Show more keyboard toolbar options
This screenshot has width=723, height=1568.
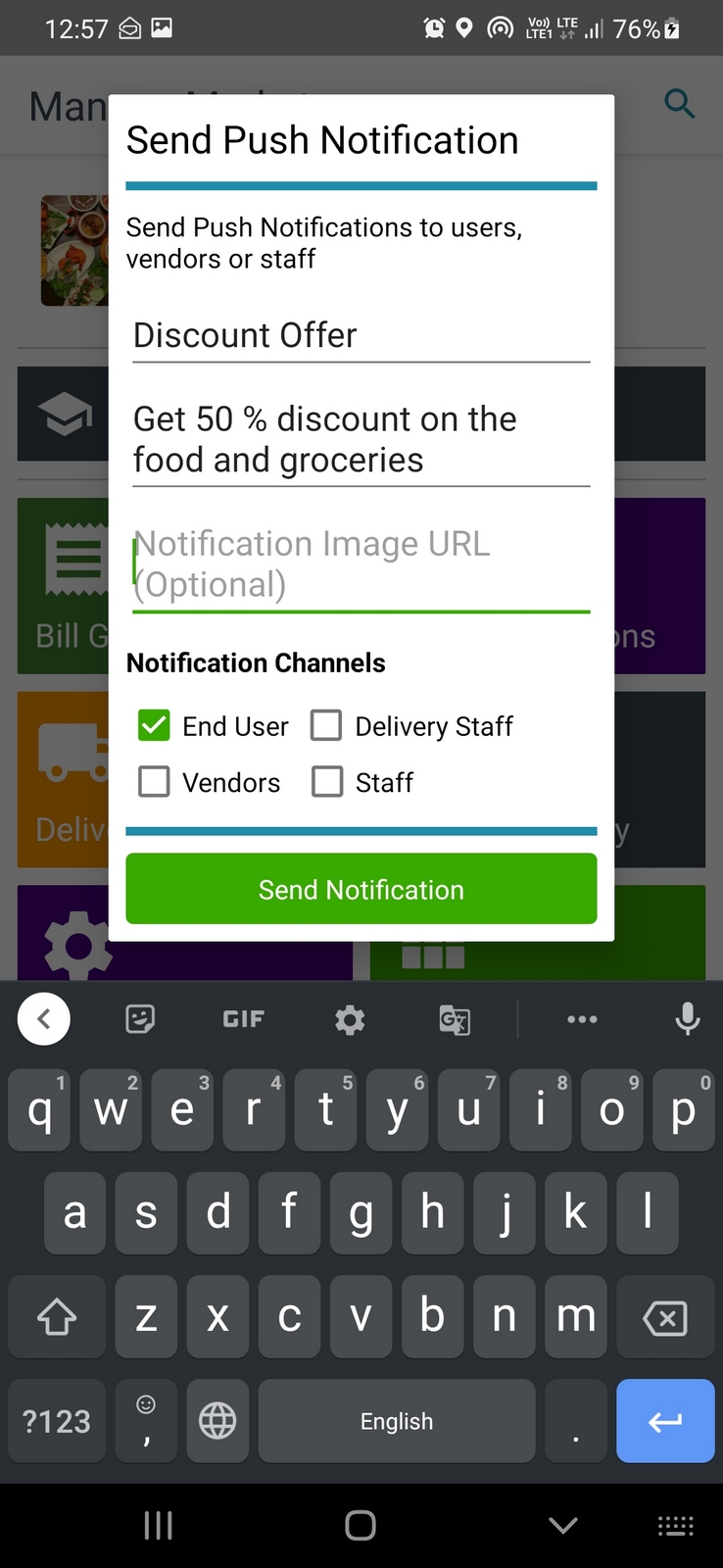click(x=582, y=1020)
